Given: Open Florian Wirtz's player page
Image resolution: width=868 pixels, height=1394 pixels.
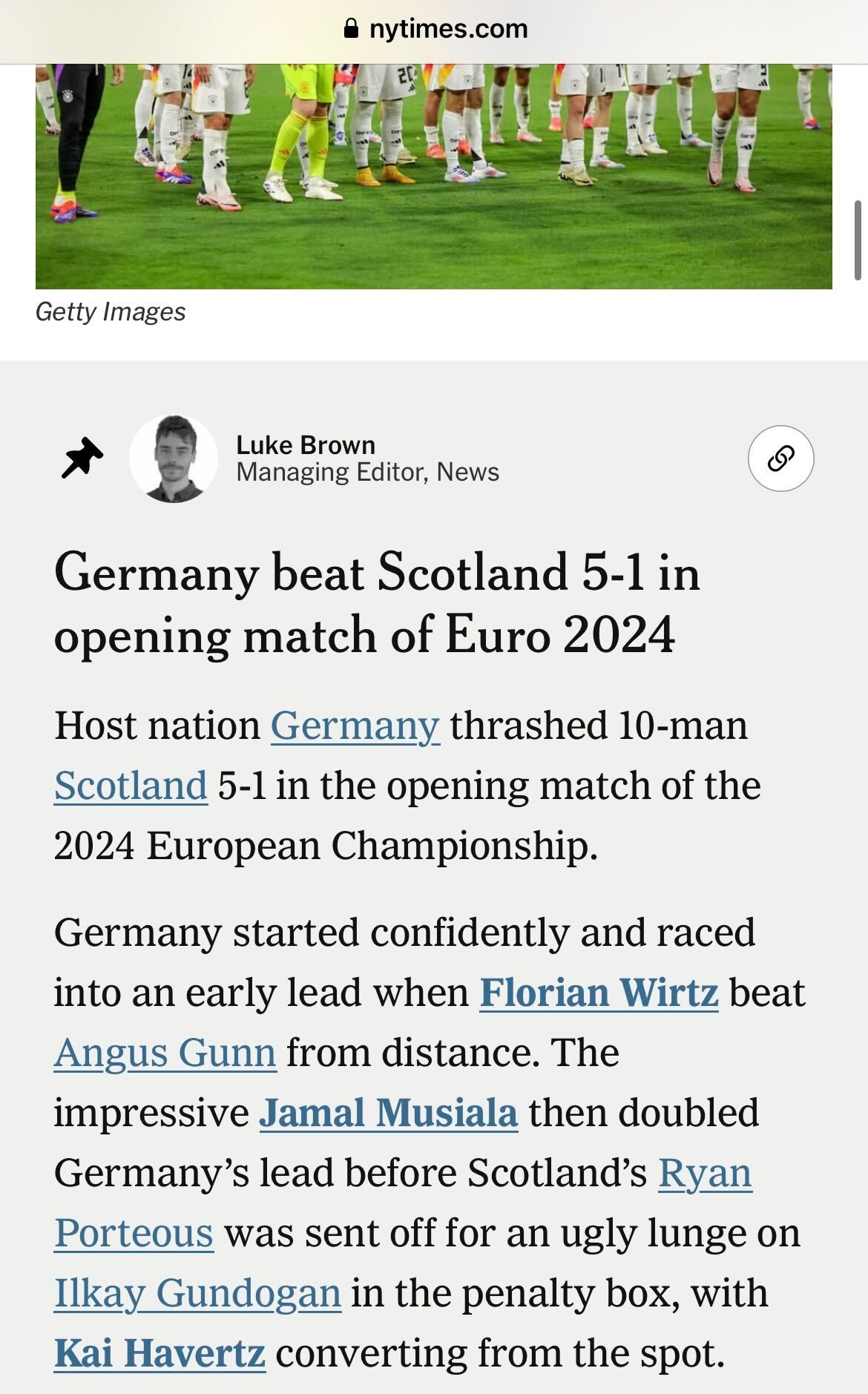Looking at the screenshot, I should (x=599, y=993).
